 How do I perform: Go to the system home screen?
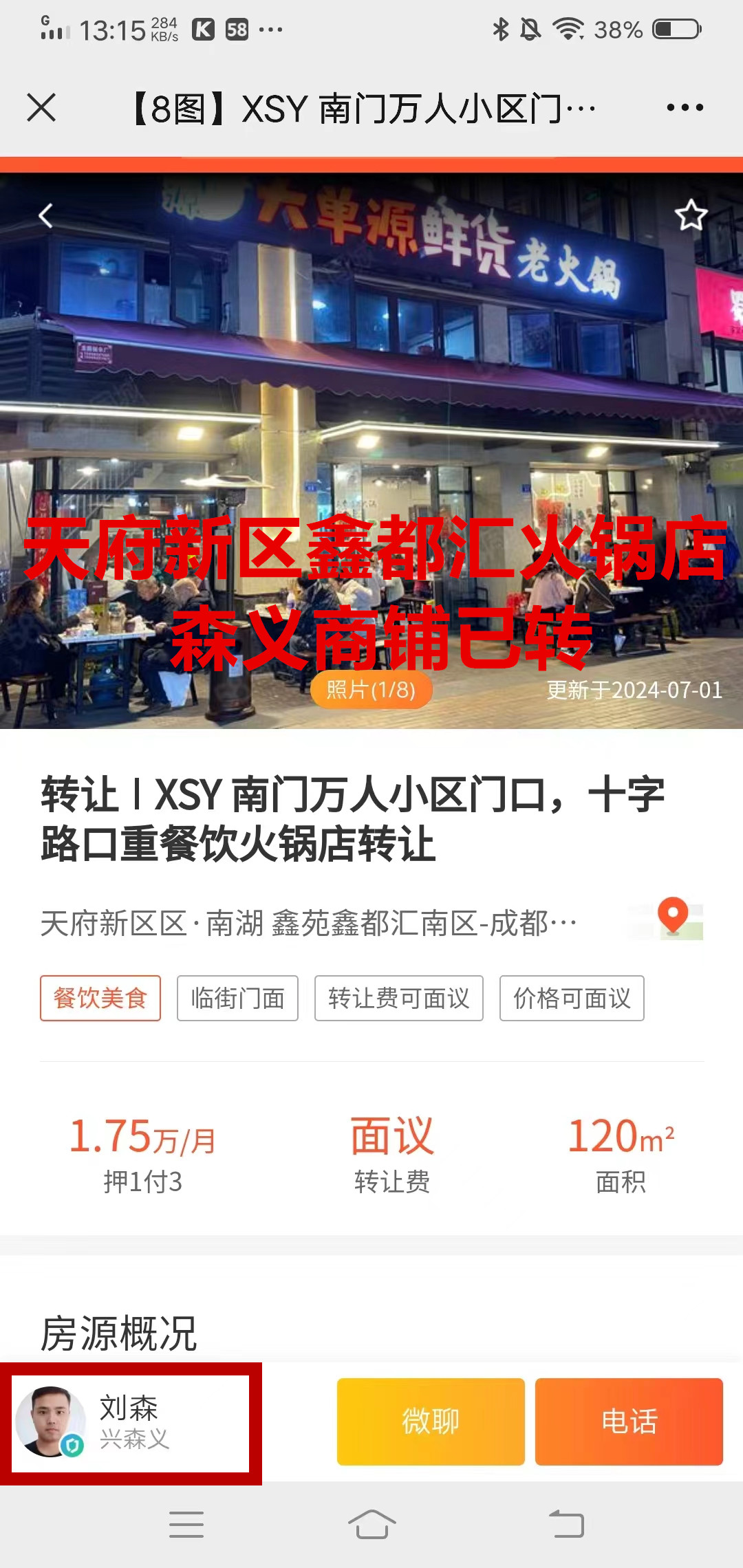pyautogui.click(x=371, y=1525)
